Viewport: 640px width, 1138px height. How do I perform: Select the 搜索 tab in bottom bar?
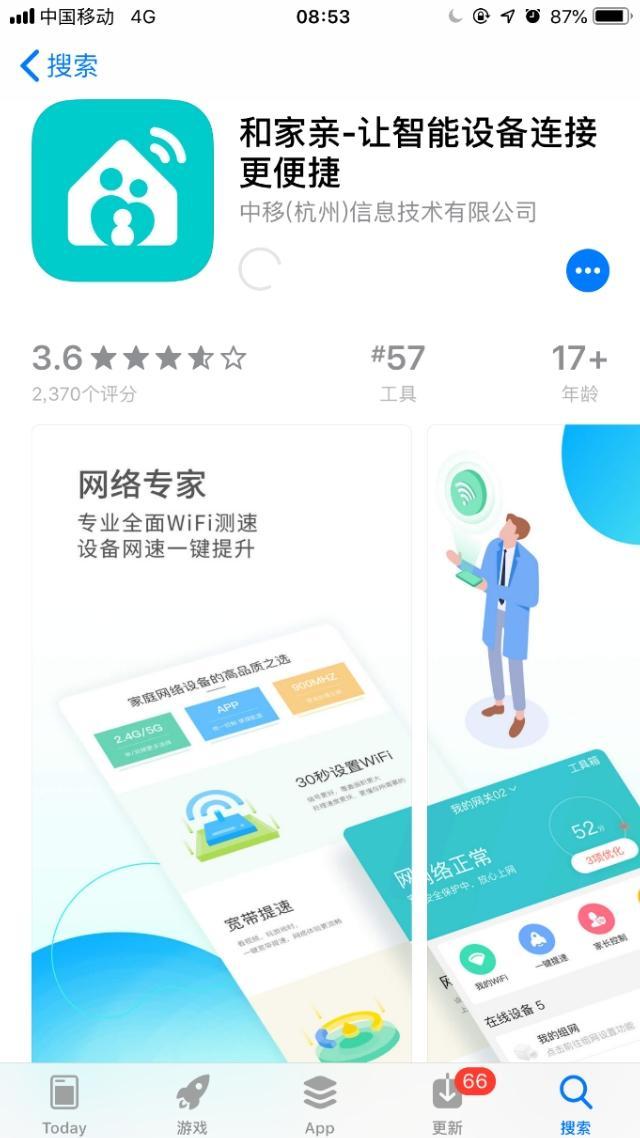click(575, 1104)
